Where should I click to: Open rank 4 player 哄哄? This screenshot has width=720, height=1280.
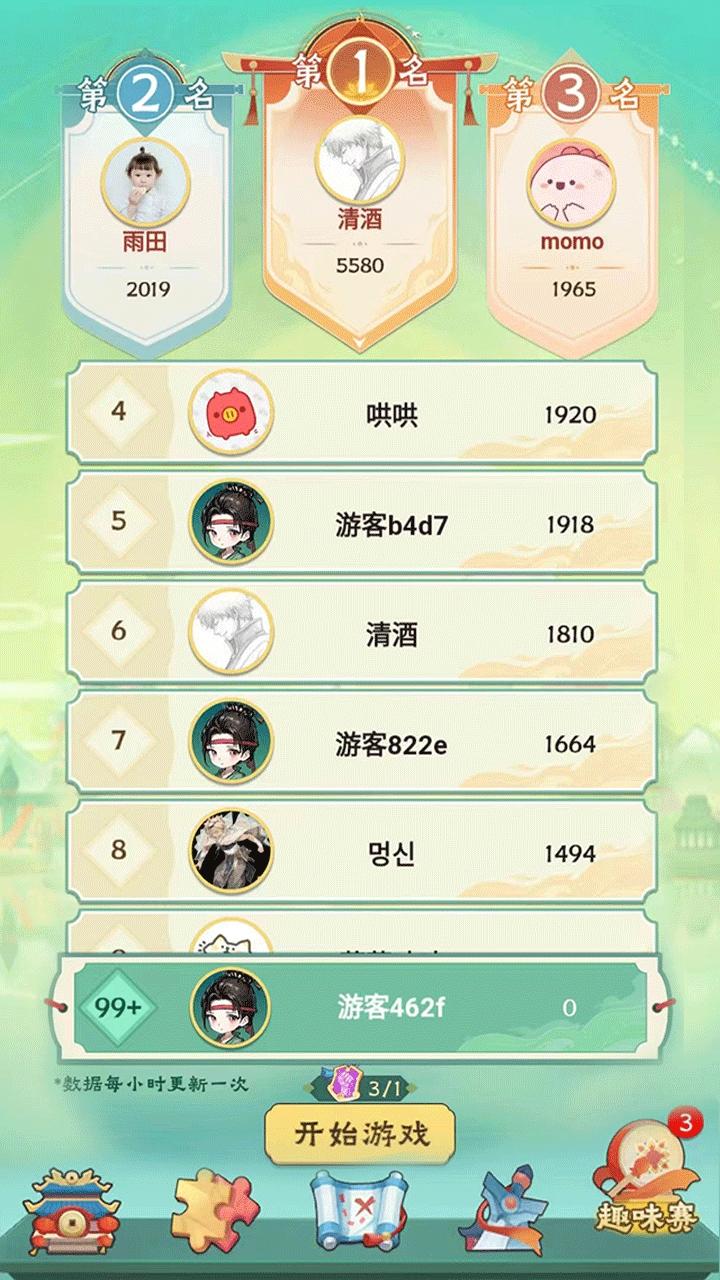pos(360,414)
